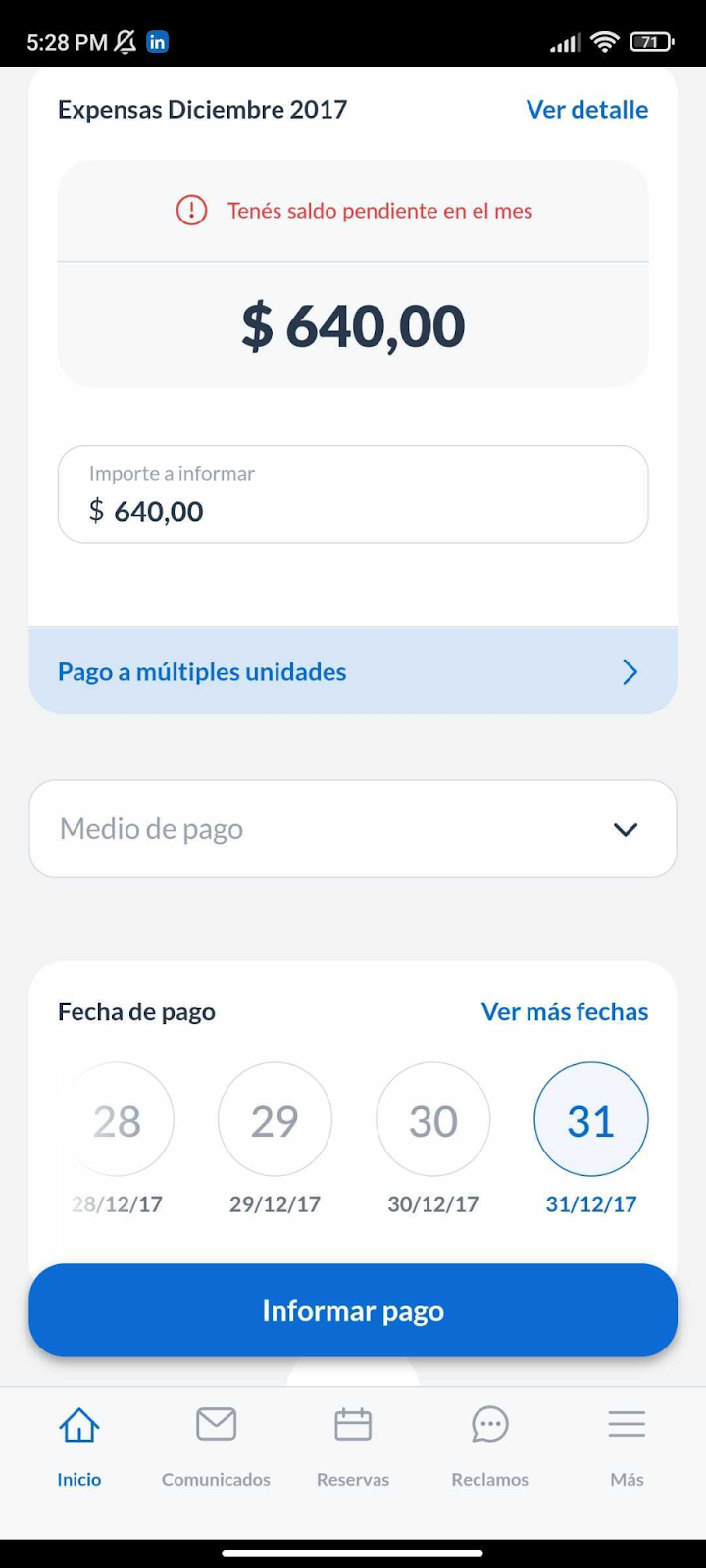Expand the Medio de pago dropdown
This screenshot has width=706, height=1568.
[353, 829]
